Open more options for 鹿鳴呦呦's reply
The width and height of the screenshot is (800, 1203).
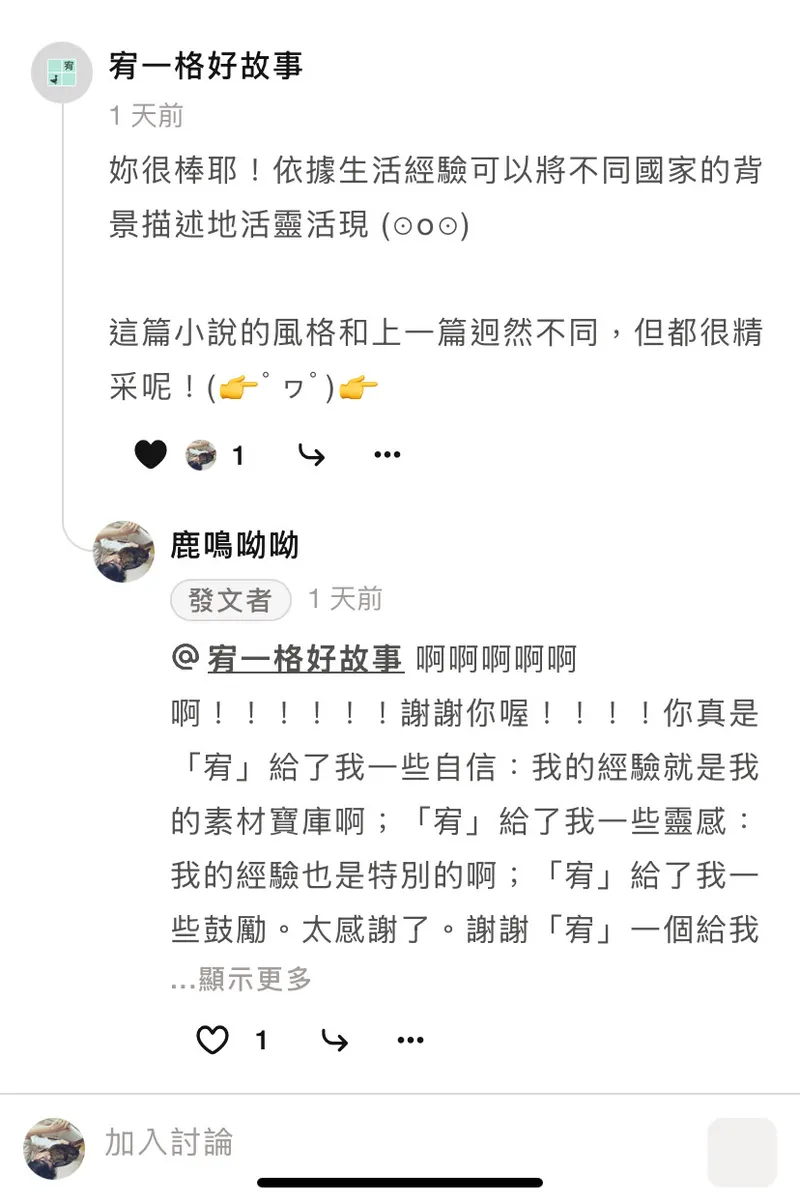(x=411, y=1041)
